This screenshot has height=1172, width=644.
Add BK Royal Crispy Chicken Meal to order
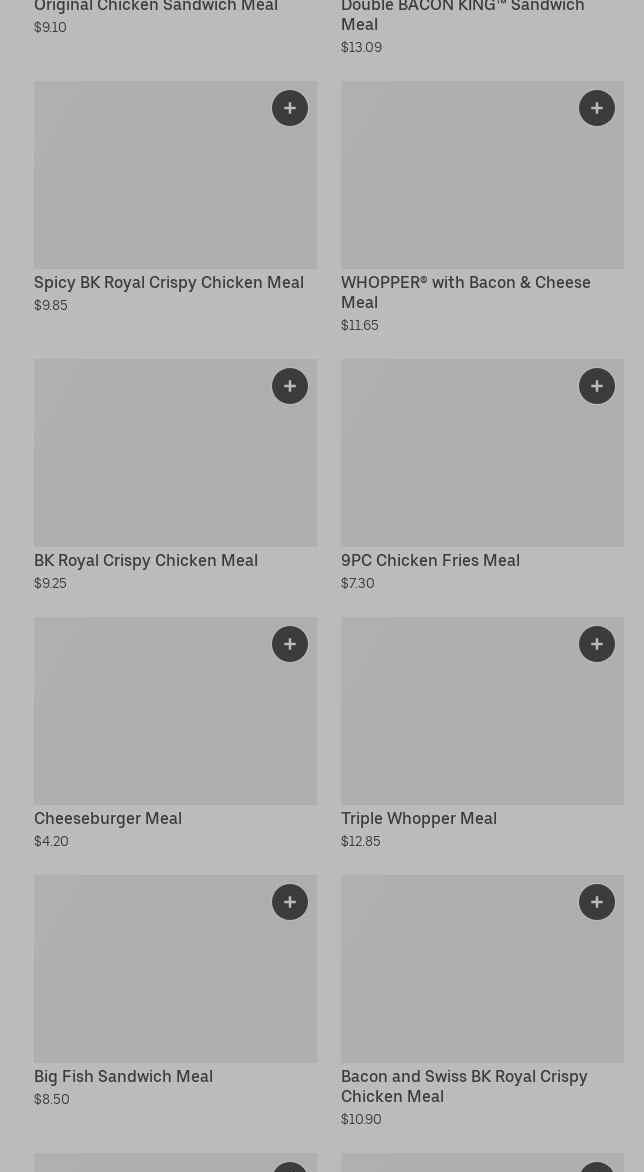tap(290, 386)
